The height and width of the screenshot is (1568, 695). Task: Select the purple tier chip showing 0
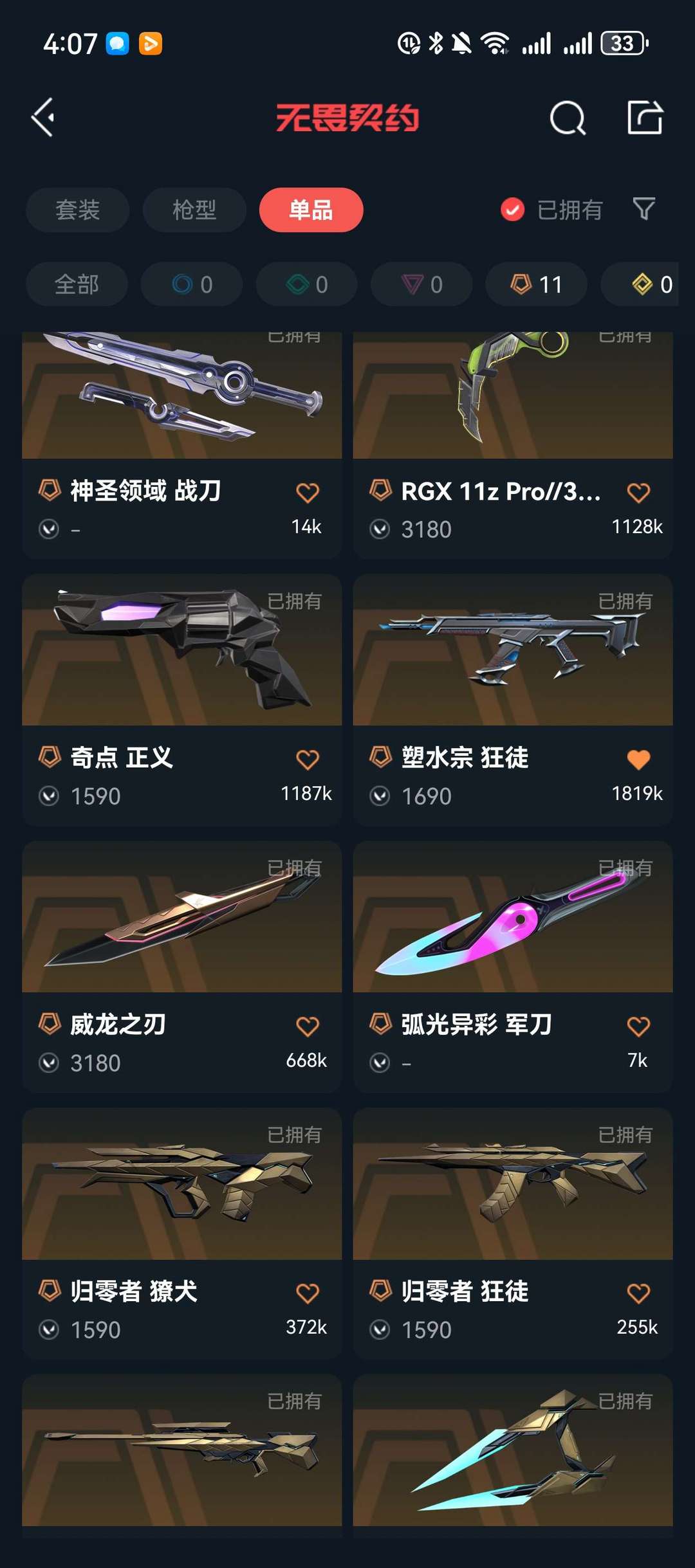[x=422, y=284]
